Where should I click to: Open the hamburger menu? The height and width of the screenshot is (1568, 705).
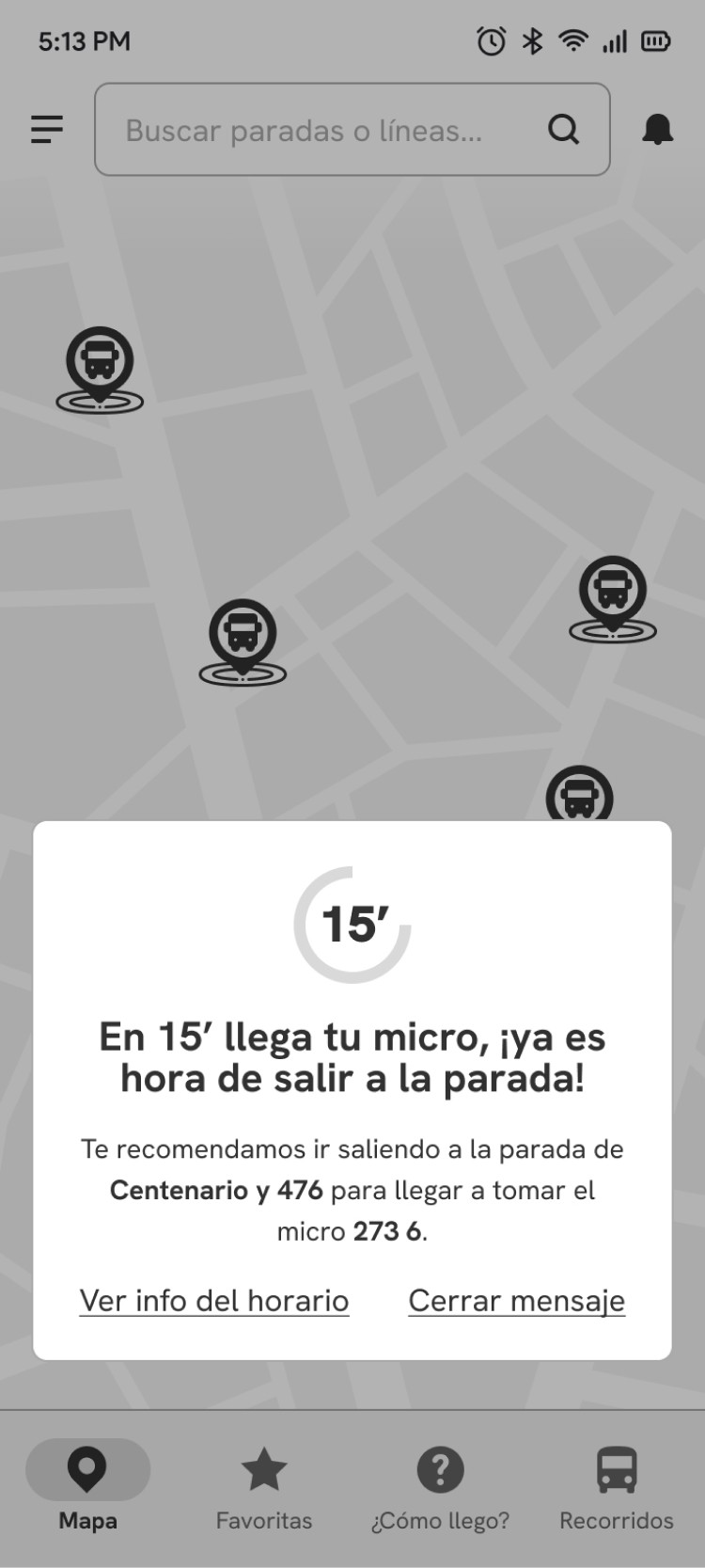click(x=47, y=130)
